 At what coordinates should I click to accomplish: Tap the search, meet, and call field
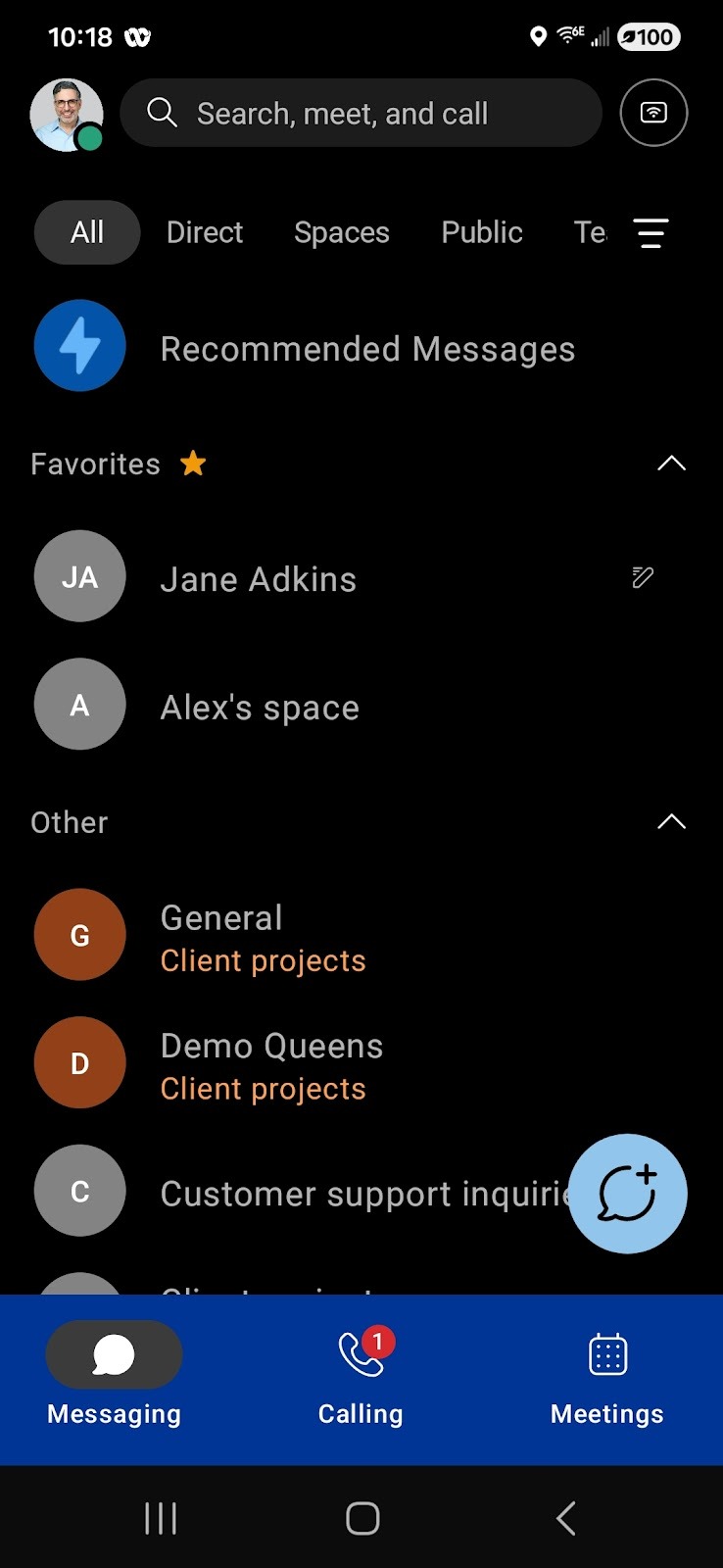361,114
